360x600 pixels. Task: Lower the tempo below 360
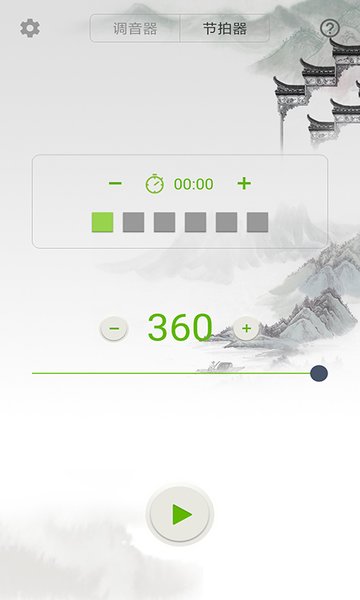[x=114, y=328]
